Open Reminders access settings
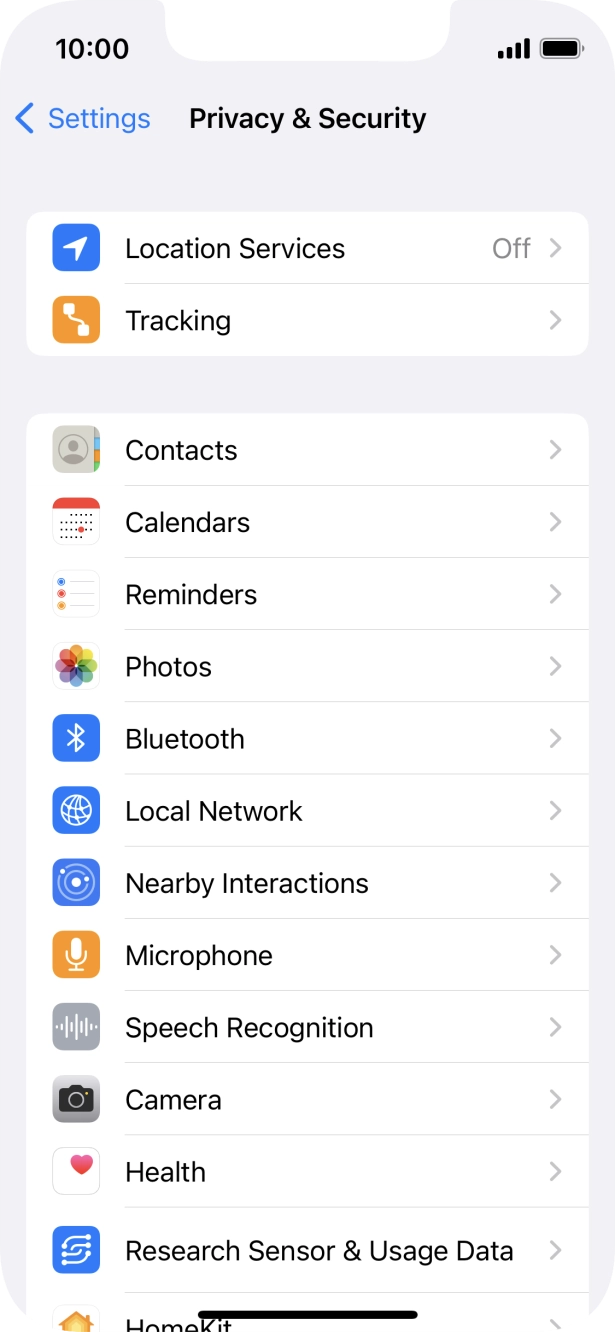The height and width of the screenshot is (1332, 615). pyautogui.click(x=307, y=594)
